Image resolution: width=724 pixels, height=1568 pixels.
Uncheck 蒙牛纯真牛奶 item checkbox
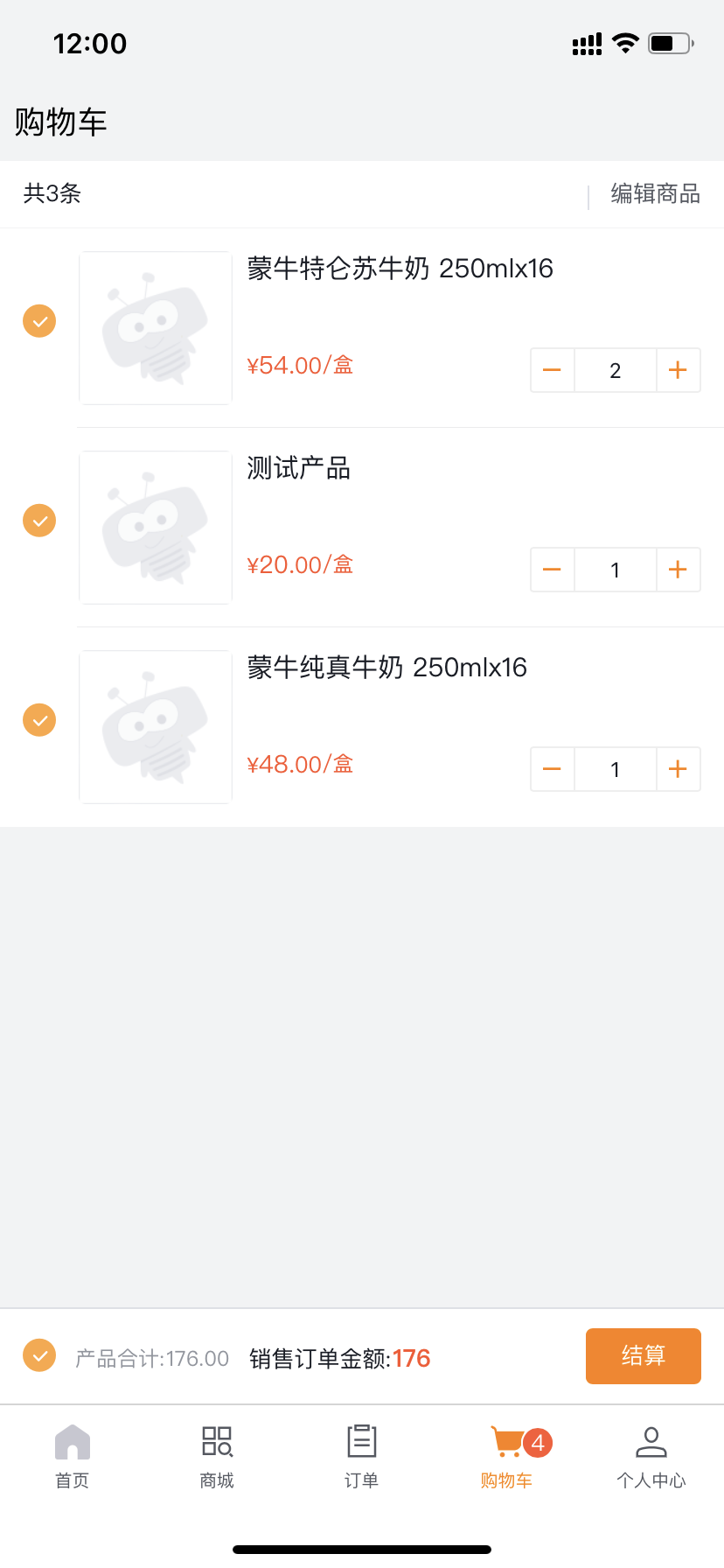click(39, 720)
